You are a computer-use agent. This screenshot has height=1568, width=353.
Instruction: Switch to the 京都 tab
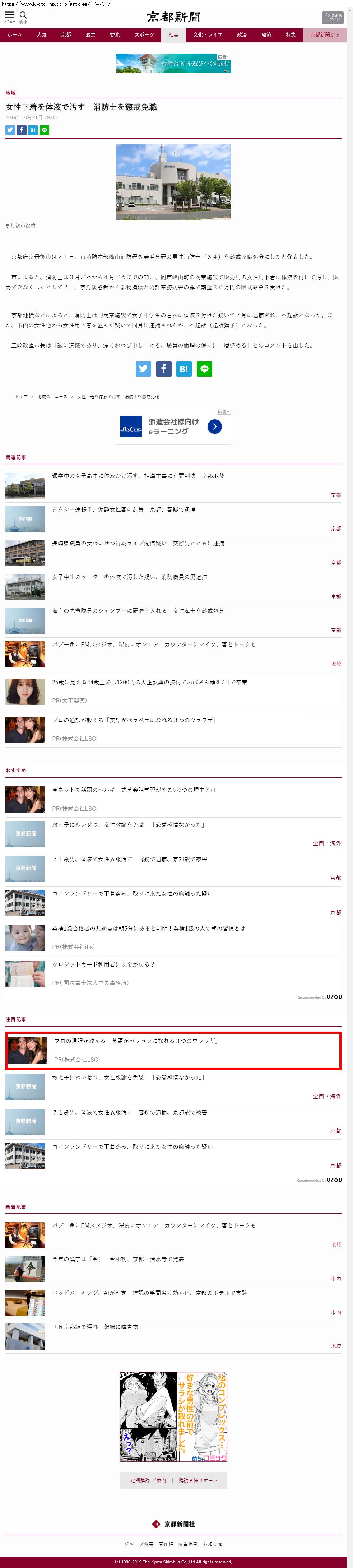(66, 35)
